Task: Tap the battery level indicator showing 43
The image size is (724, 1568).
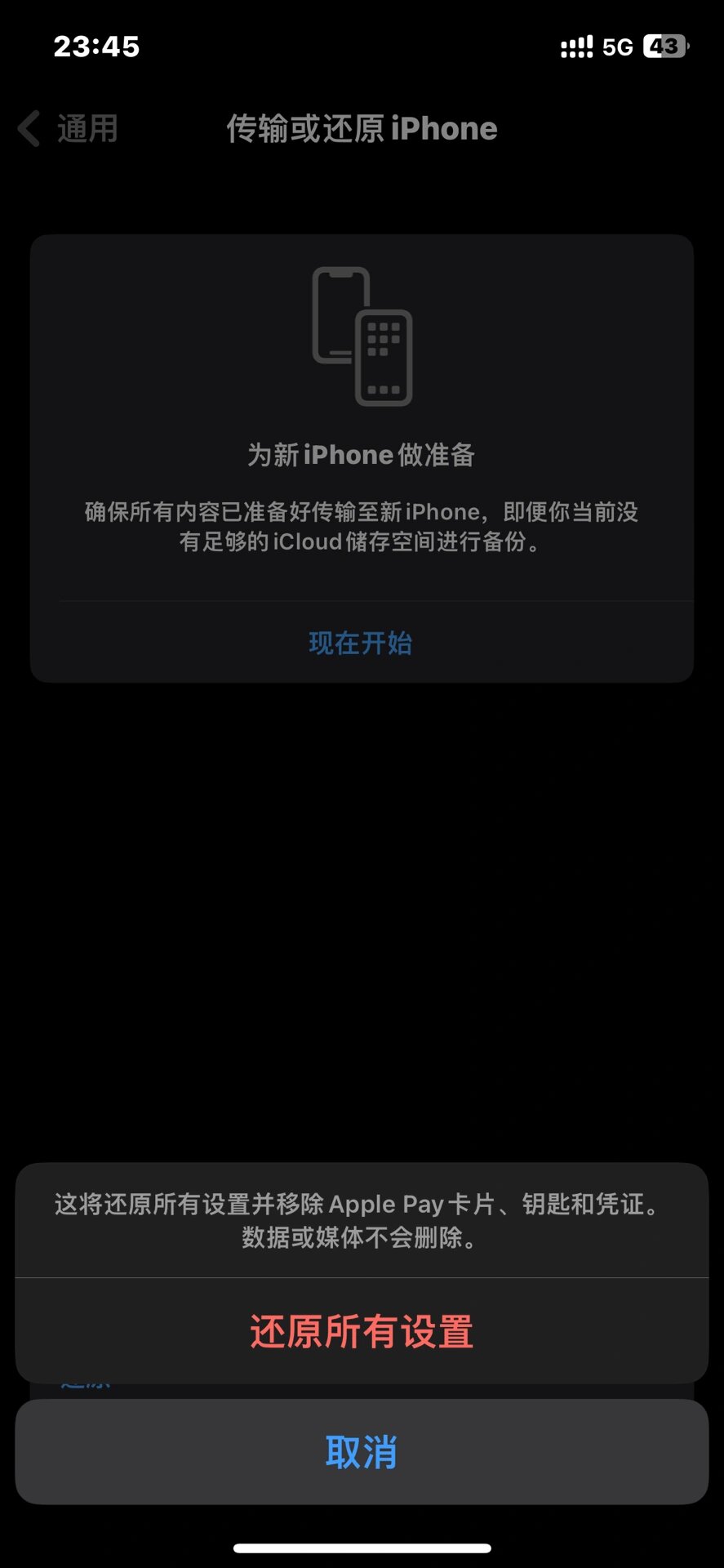Action: (664, 46)
